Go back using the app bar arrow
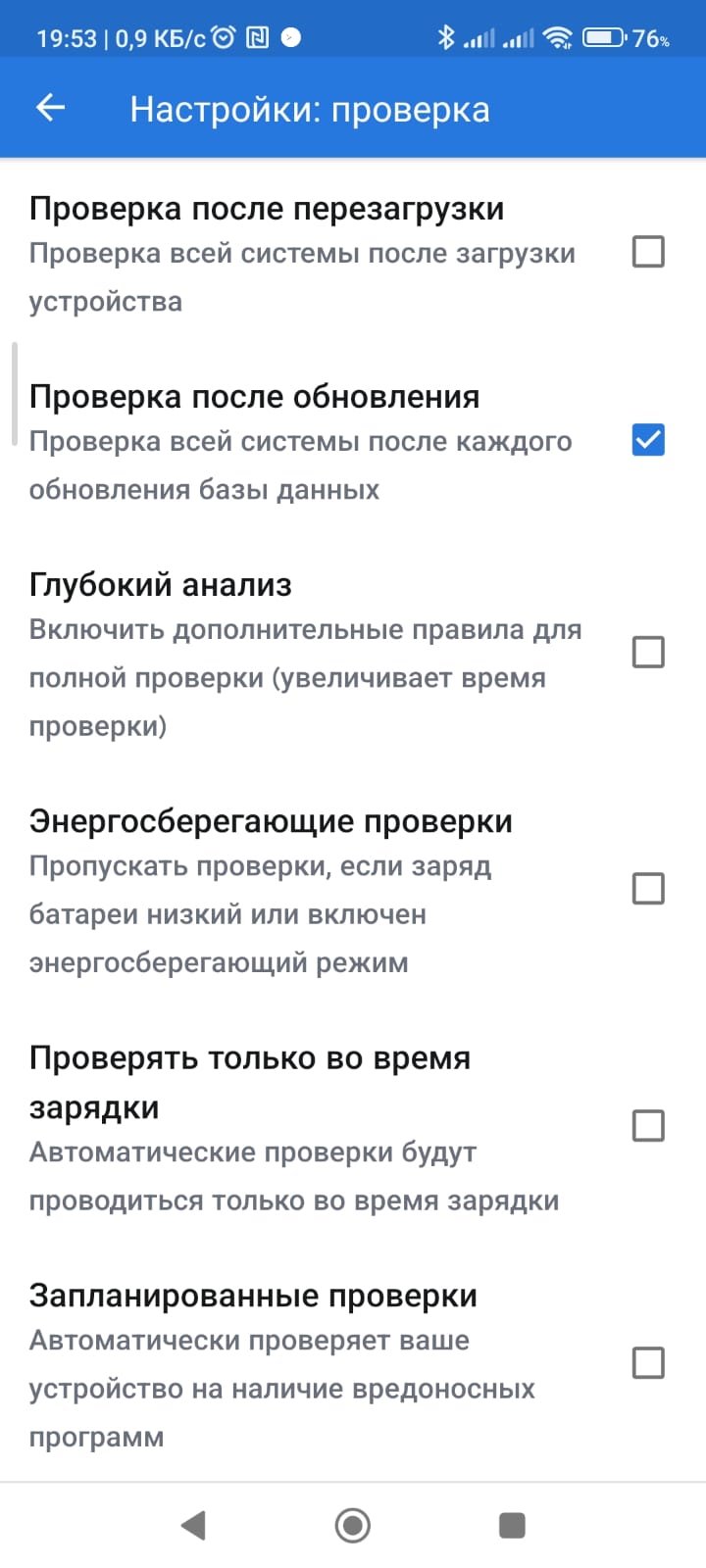The image size is (706, 1568). (x=50, y=109)
